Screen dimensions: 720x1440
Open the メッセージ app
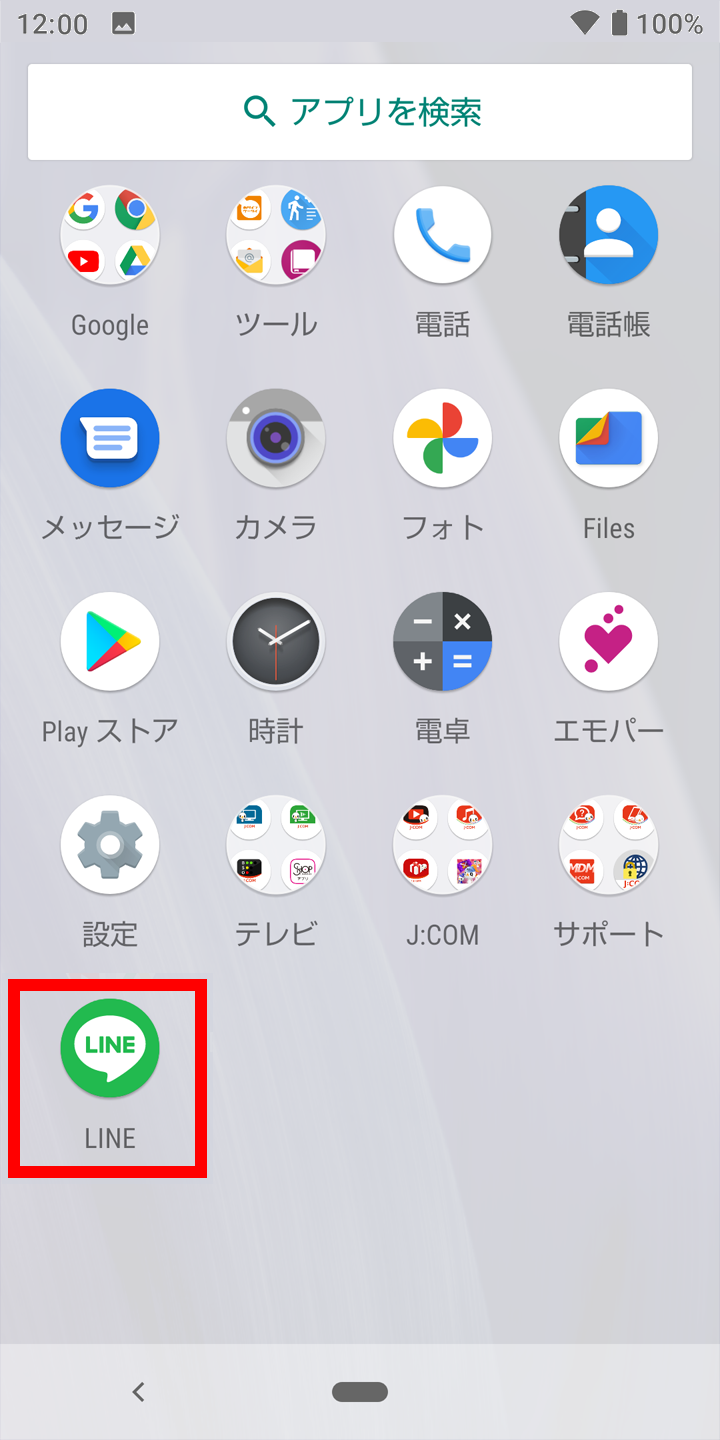click(110, 439)
